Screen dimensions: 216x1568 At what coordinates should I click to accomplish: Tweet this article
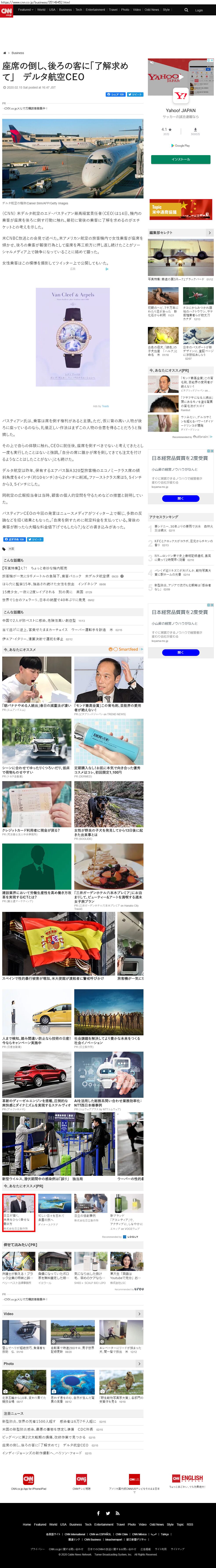tap(135, 94)
